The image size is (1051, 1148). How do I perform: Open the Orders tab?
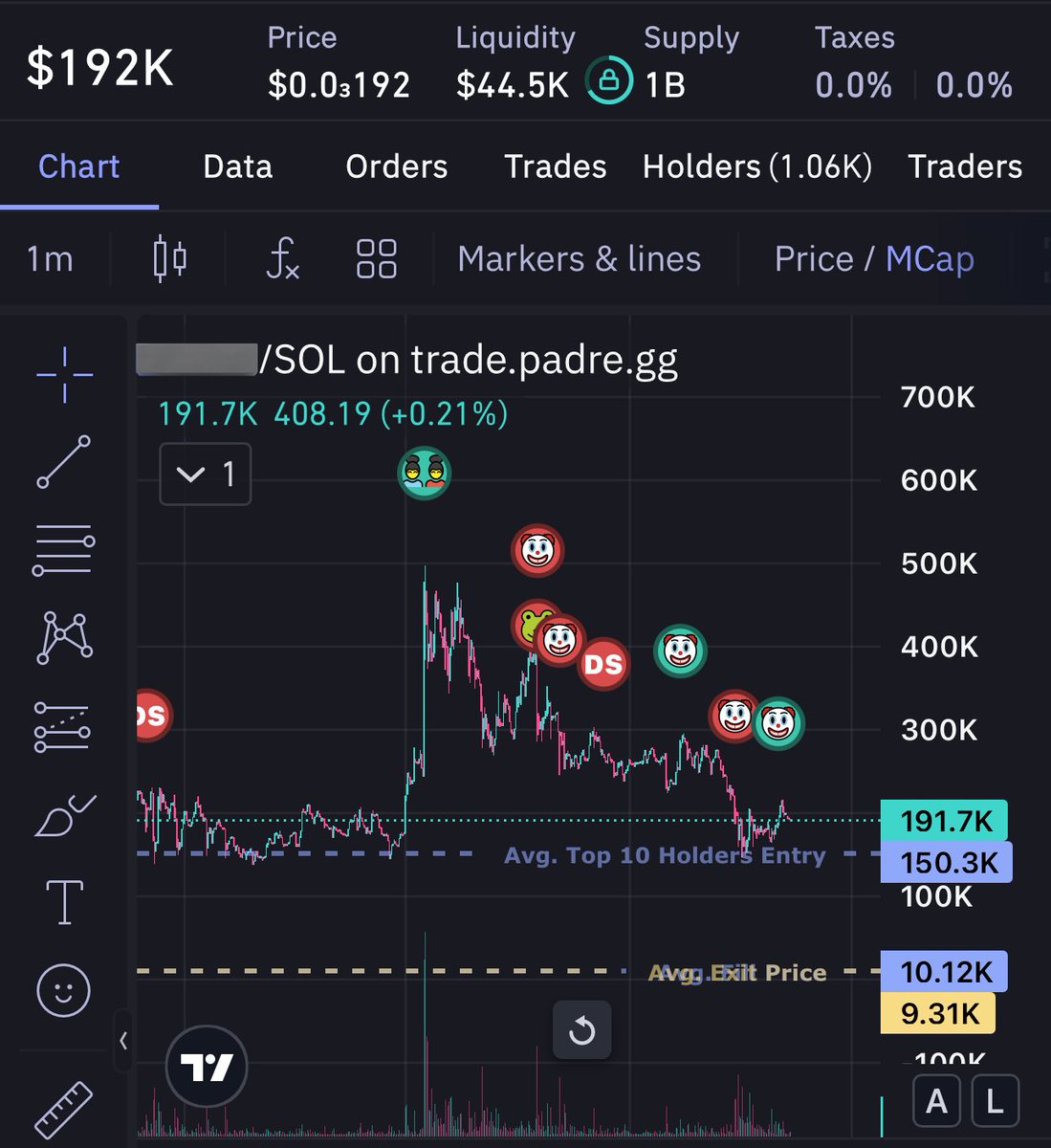pos(396,166)
